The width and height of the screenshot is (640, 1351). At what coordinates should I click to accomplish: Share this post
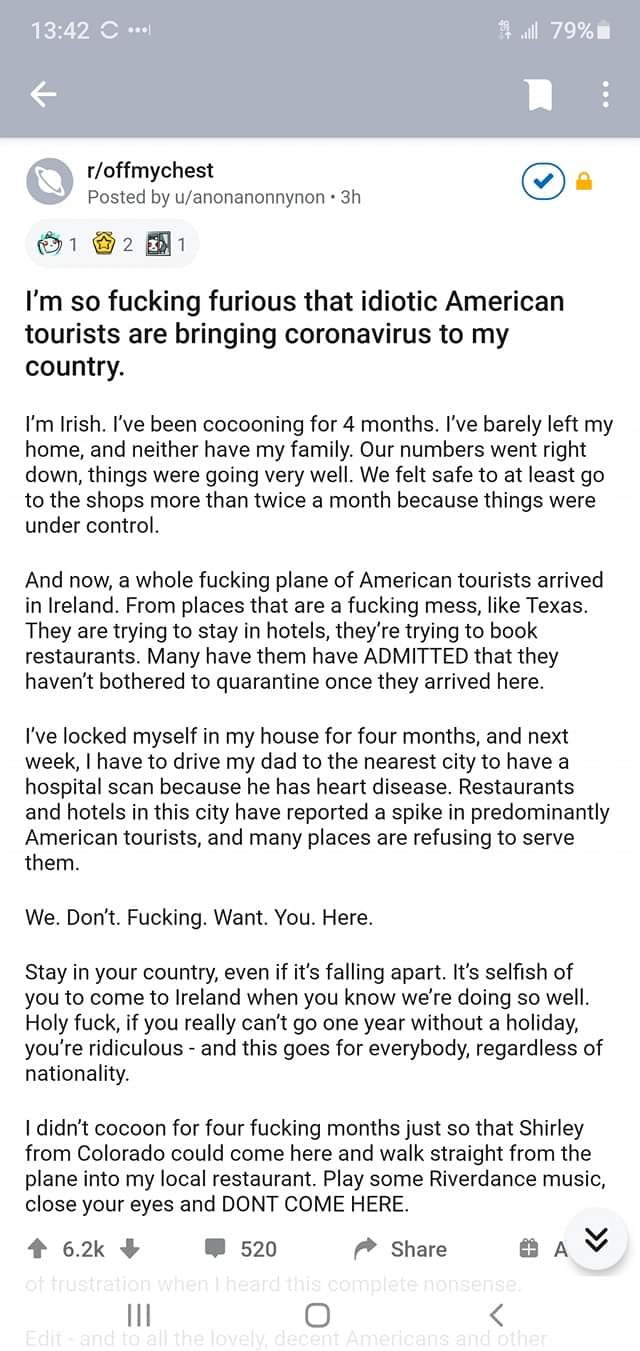coord(401,1249)
